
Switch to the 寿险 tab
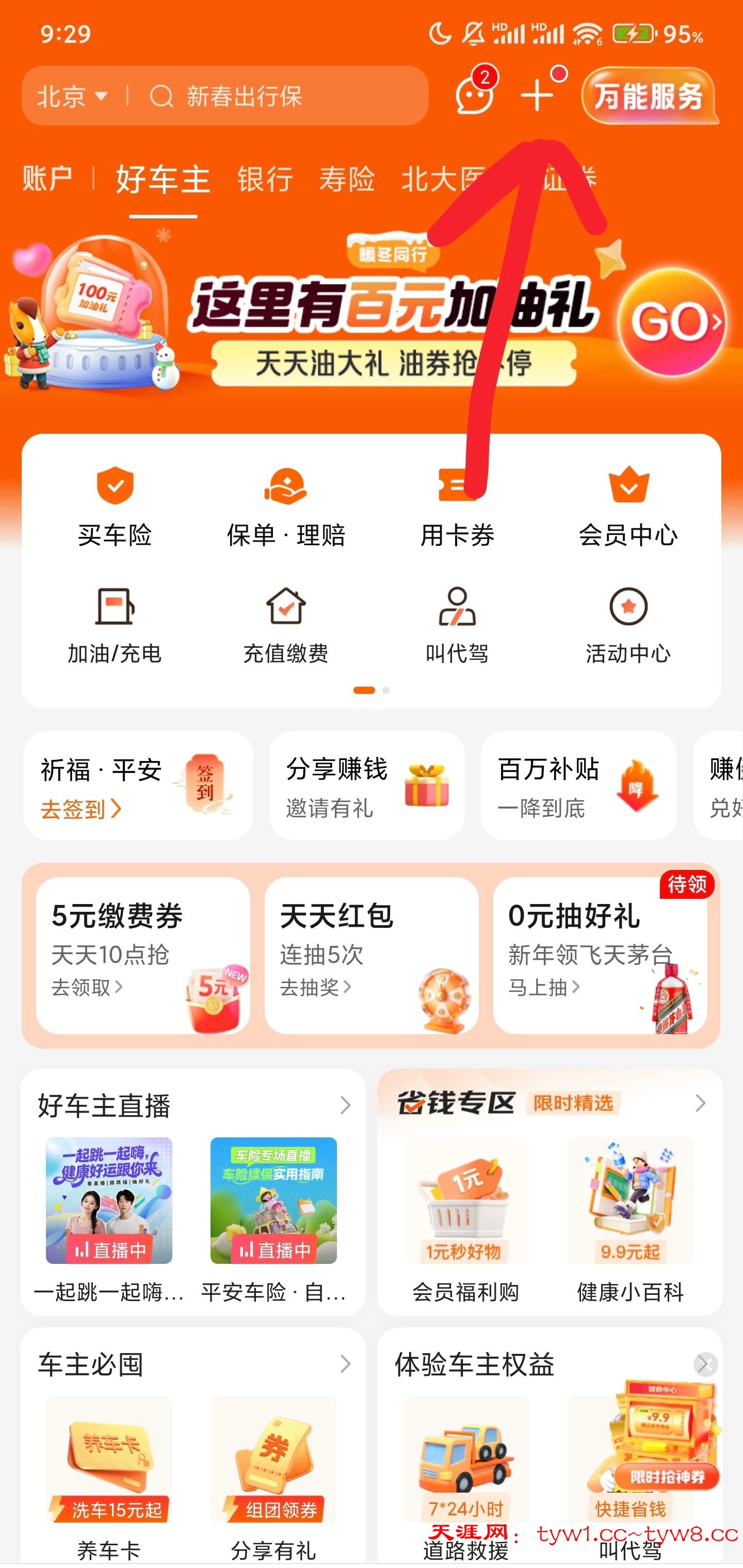click(x=347, y=179)
